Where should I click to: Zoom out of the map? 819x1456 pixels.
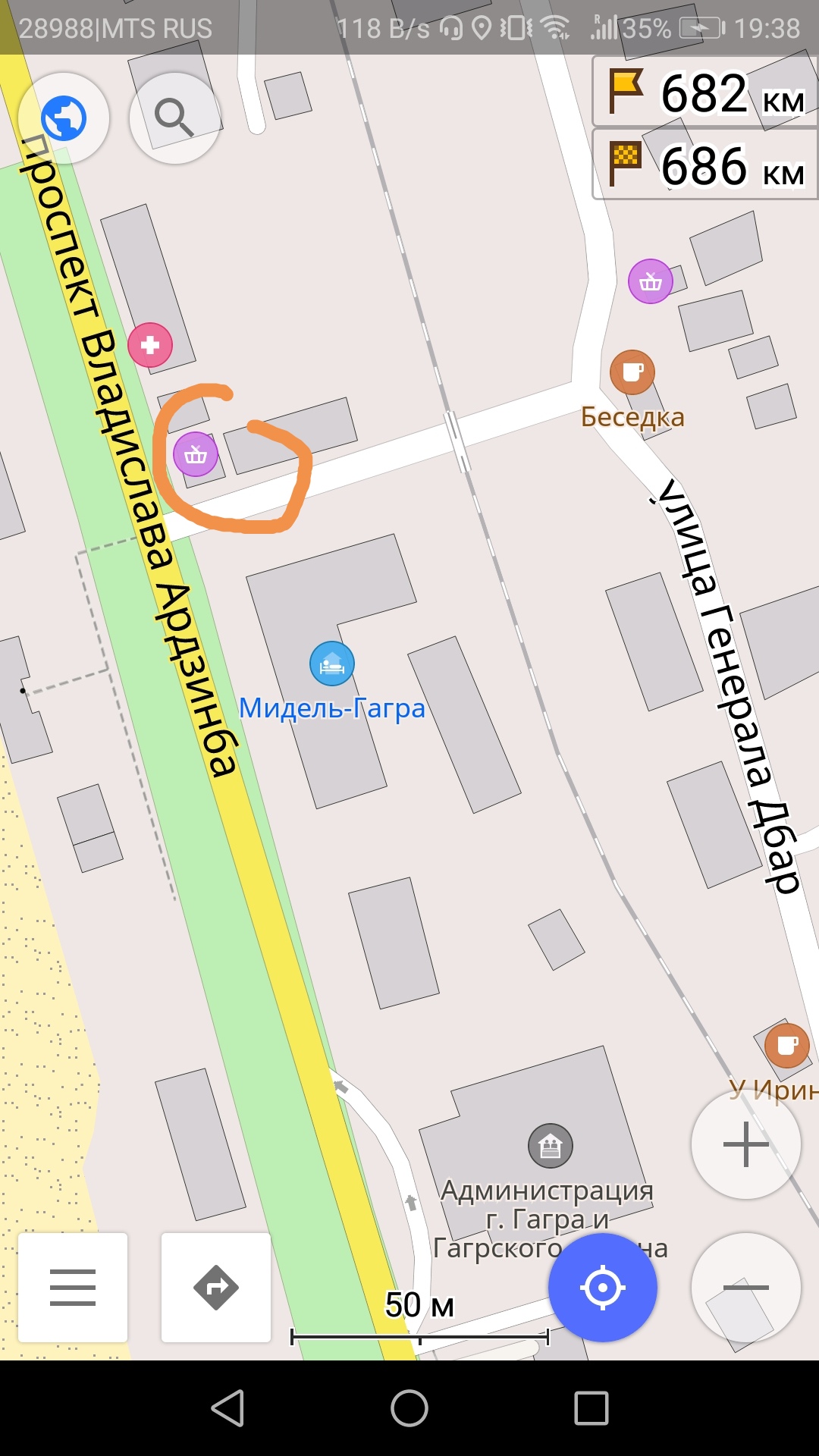click(746, 1287)
